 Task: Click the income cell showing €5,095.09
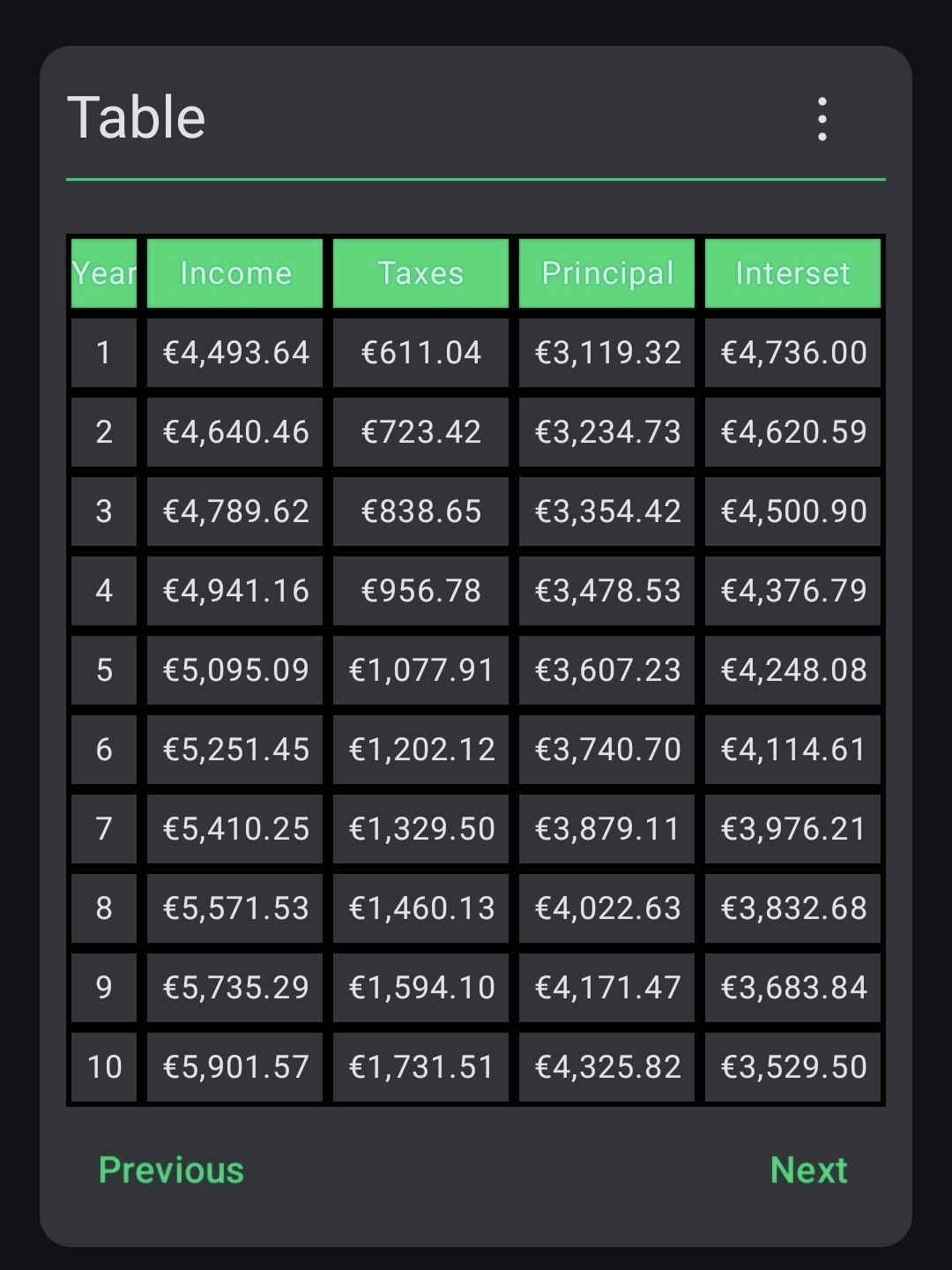[x=234, y=669]
